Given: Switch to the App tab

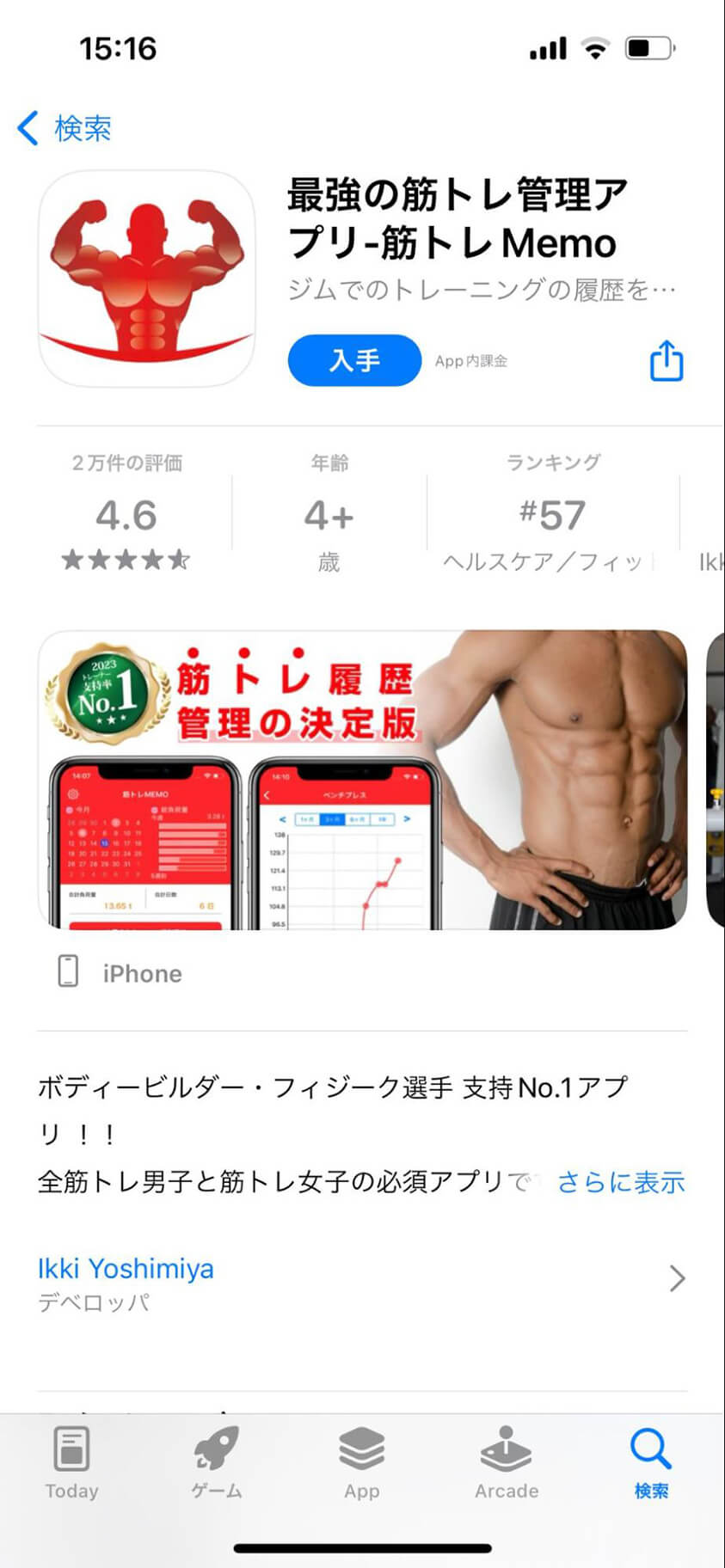Looking at the screenshot, I should pos(362,1463).
